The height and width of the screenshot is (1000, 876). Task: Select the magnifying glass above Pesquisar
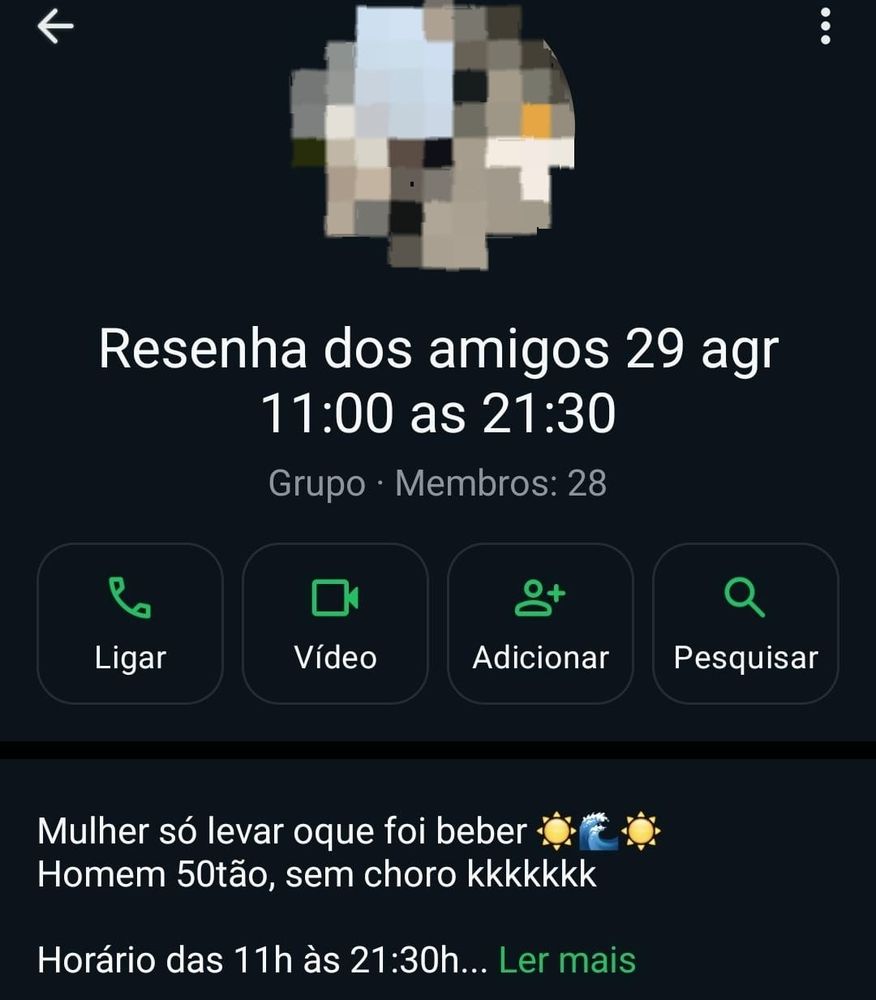[745, 597]
